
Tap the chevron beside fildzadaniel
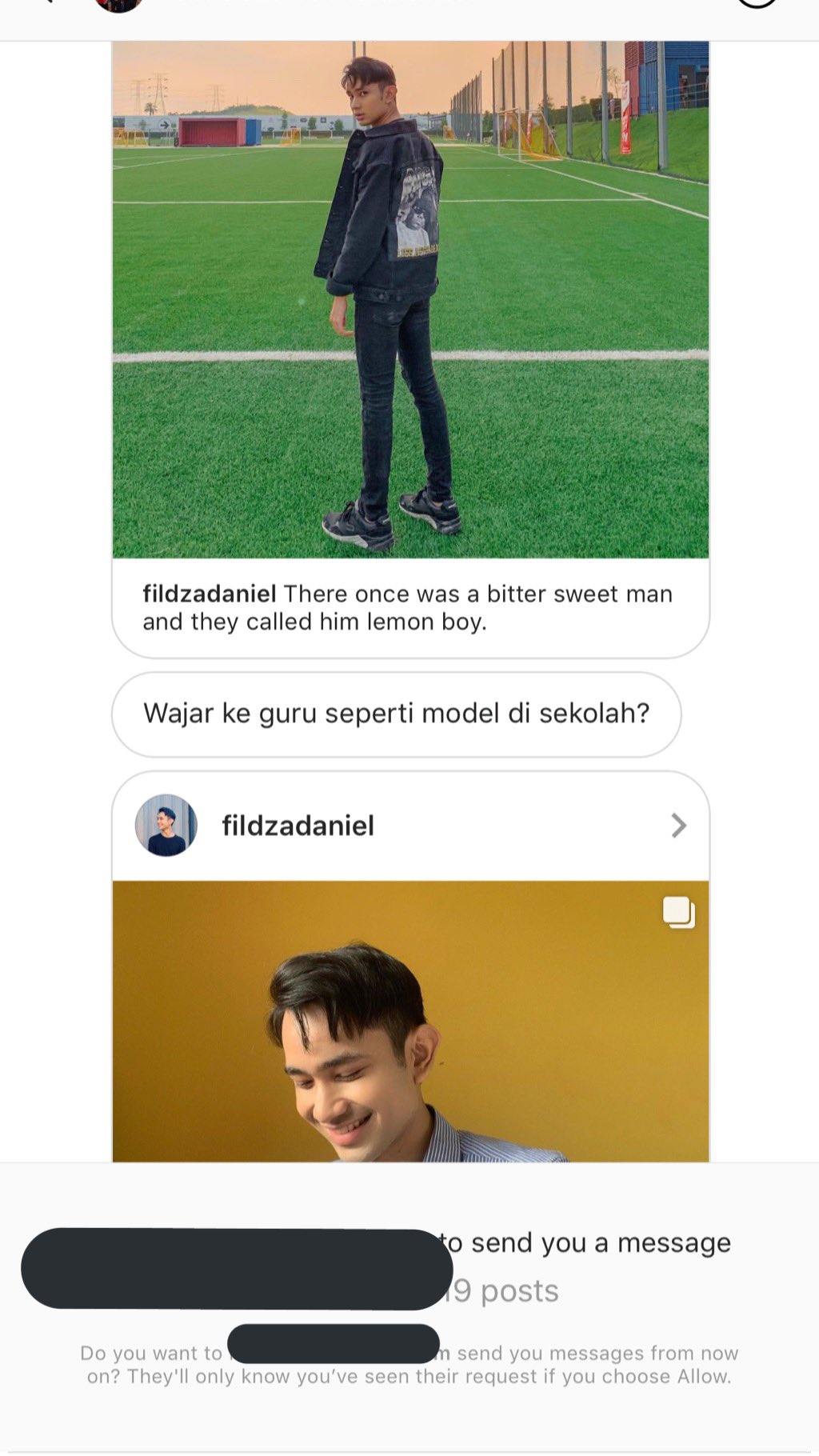coord(678,826)
